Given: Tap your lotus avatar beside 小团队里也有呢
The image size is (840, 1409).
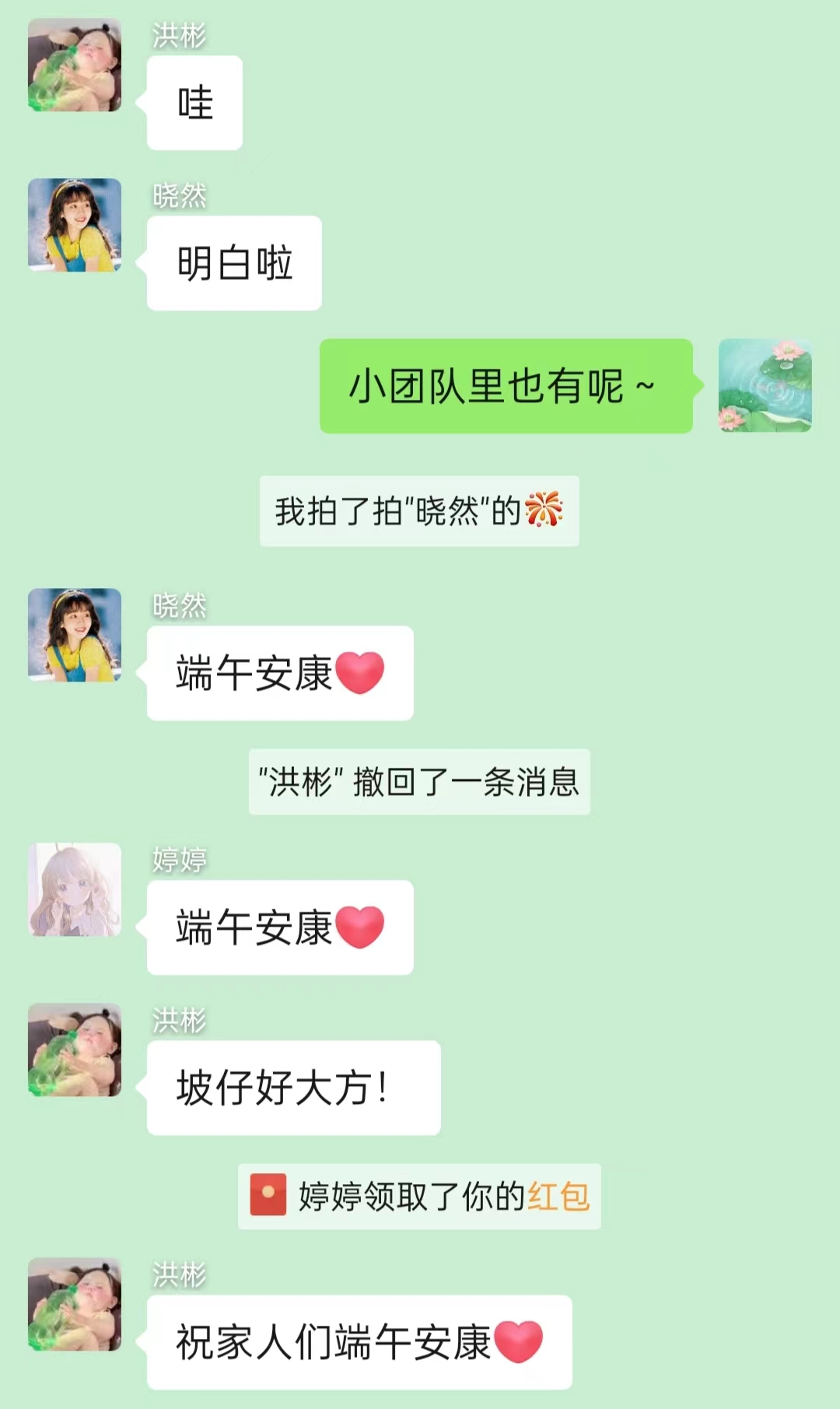Looking at the screenshot, I should click(x=765, y=385).
